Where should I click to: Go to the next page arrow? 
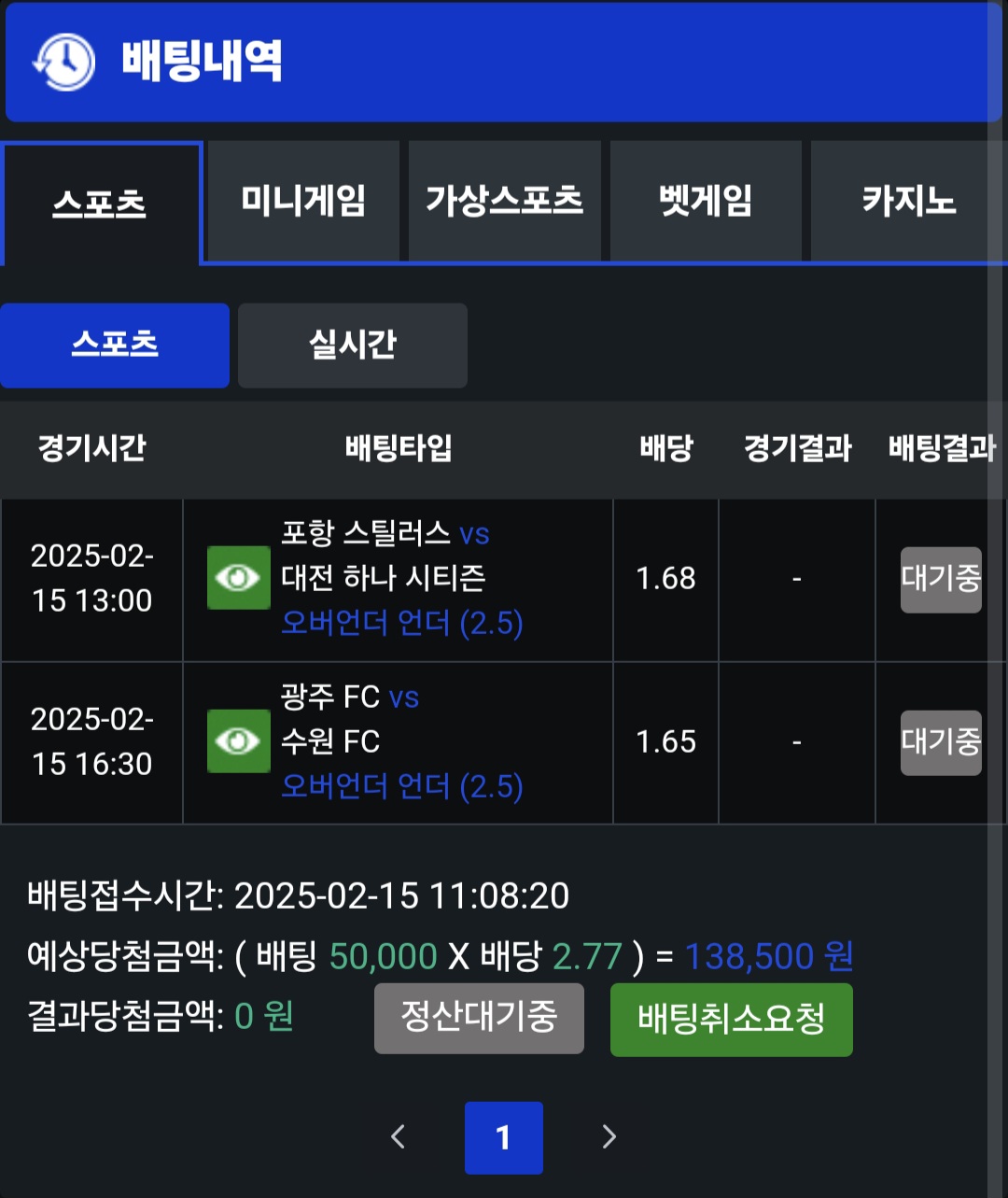click(609, 1136)
